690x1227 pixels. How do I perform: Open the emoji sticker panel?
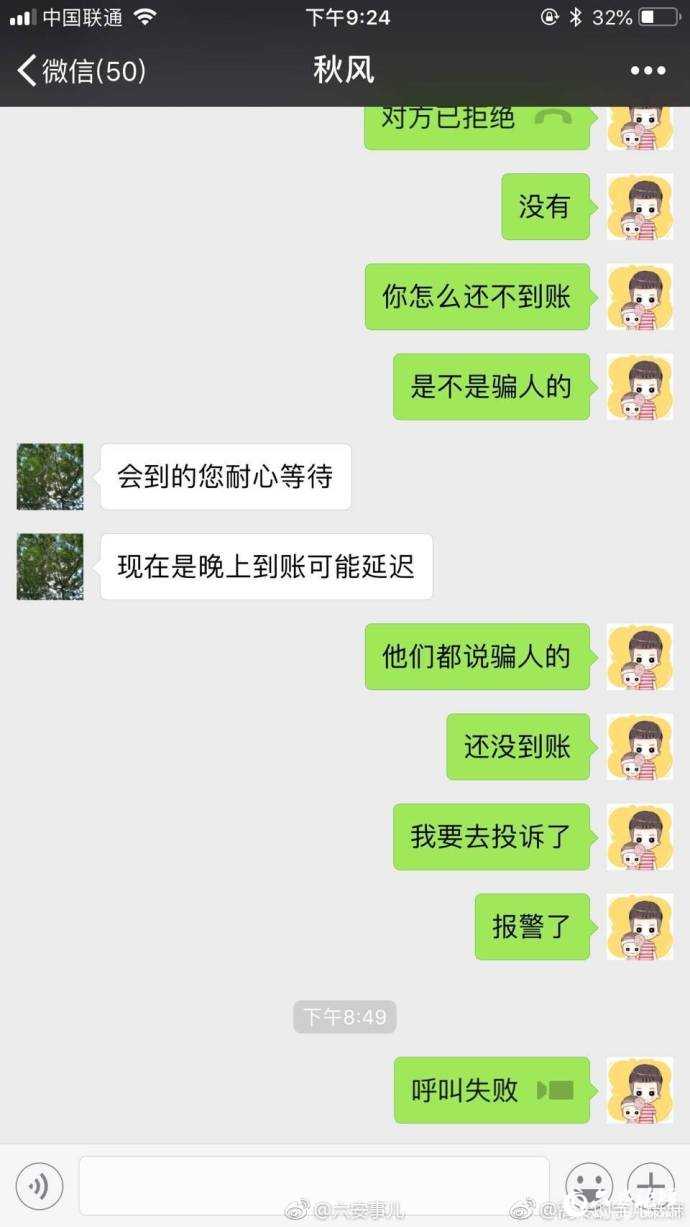click(588, 1186)
